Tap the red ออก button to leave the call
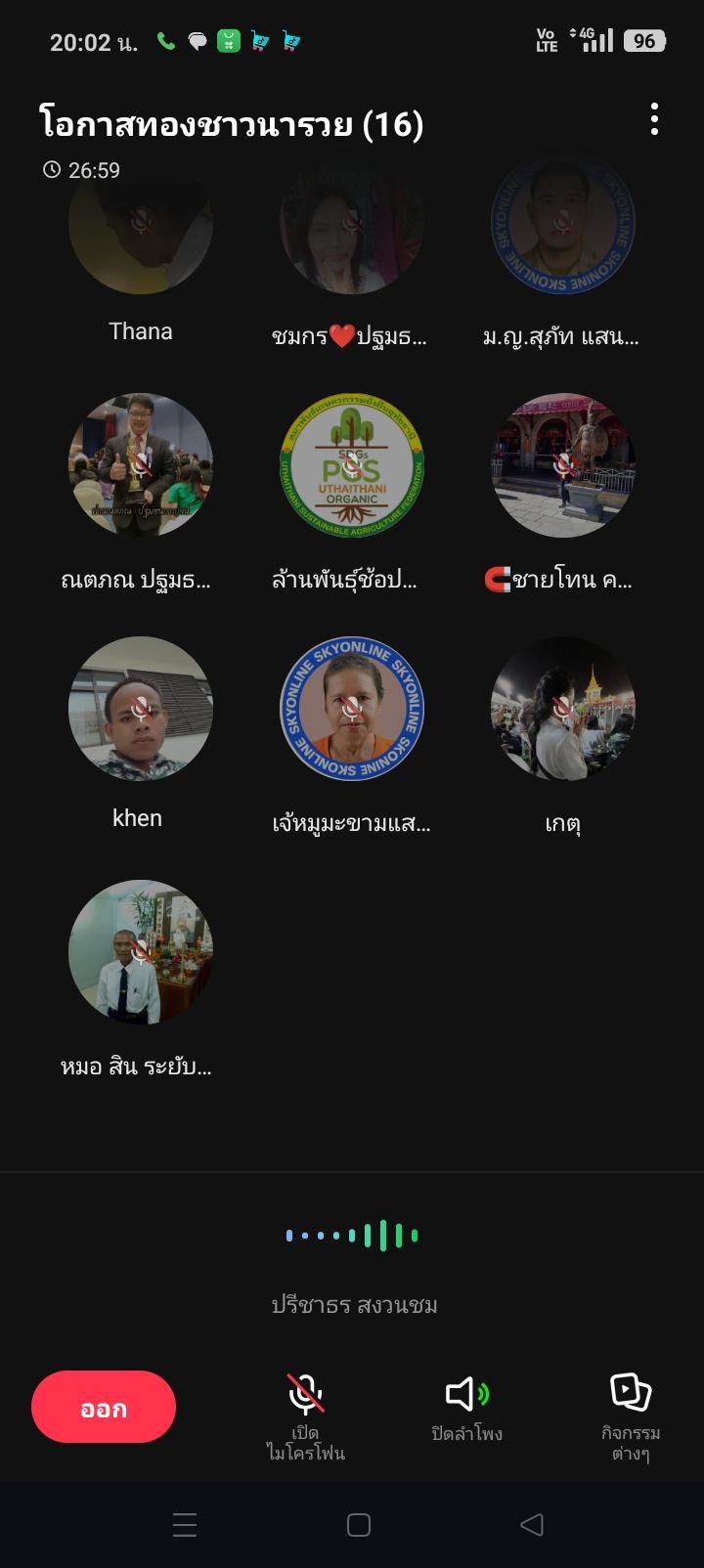The height and width of the screenshot is (1568, 704). pyautogui.click(x=104, y=1407)
